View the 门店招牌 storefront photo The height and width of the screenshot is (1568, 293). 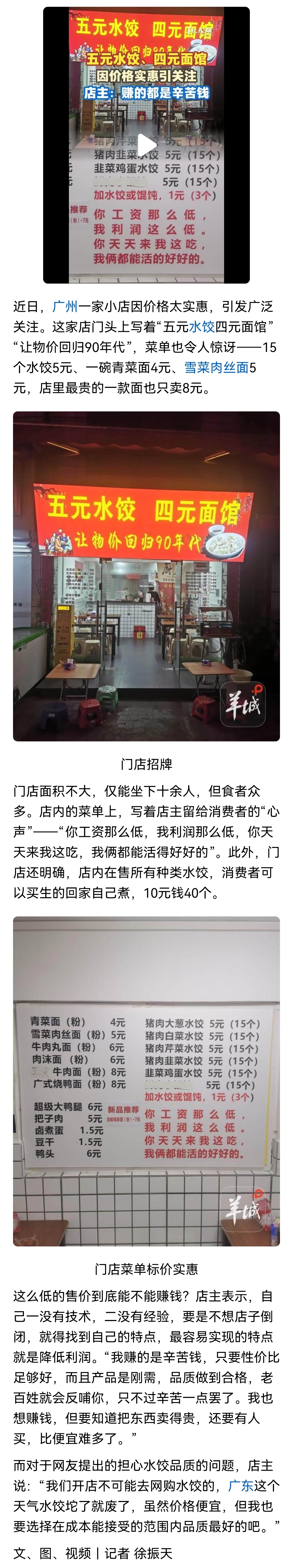(x=146, y=576)
